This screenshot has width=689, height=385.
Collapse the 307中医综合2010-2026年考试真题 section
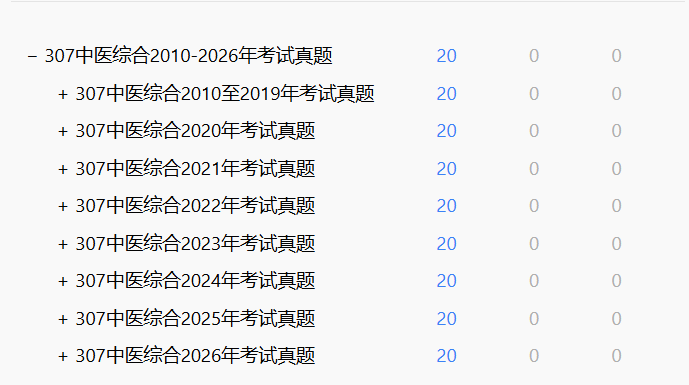(32, 56)
